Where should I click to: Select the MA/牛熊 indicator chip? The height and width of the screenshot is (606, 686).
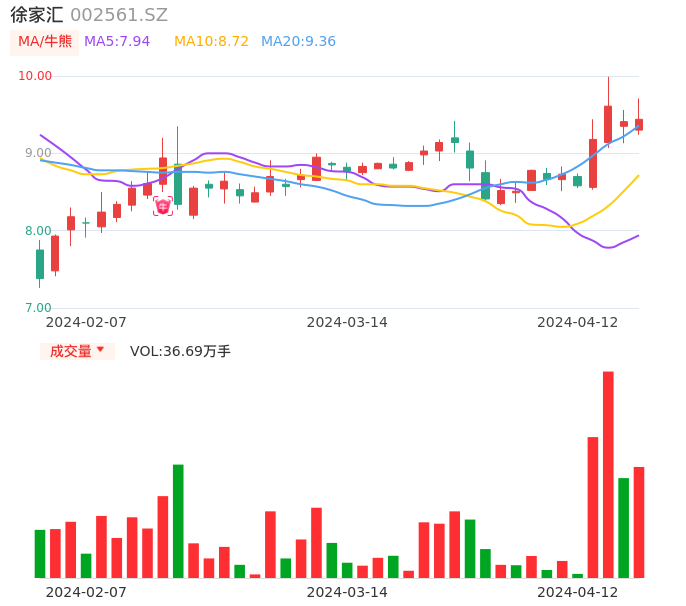point(44,42)
